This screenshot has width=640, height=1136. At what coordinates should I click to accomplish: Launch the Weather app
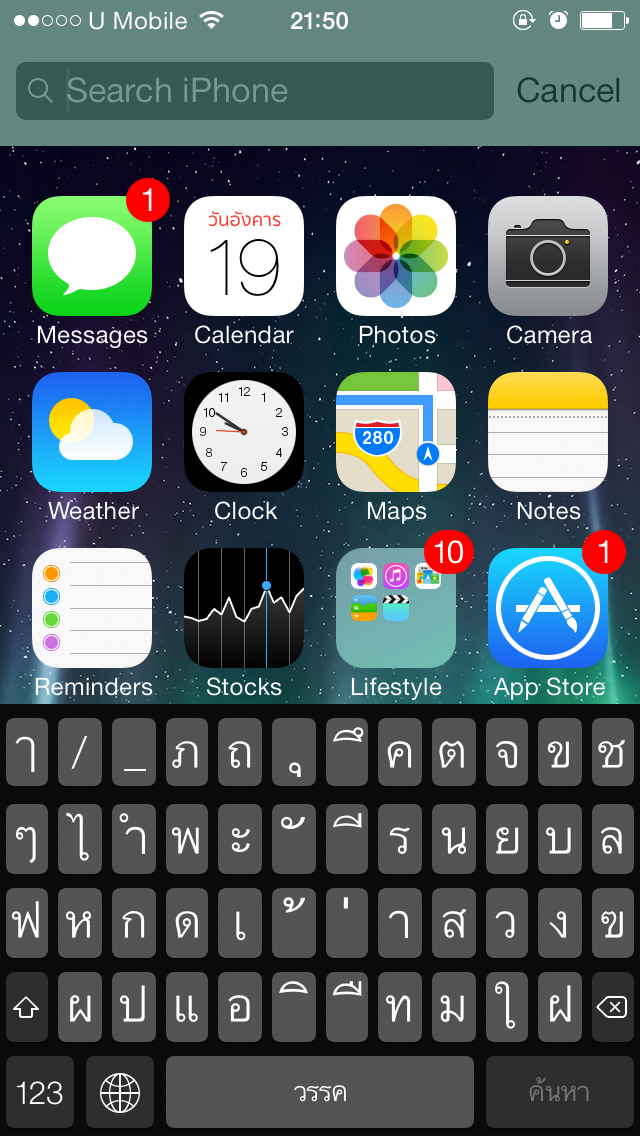pos(92,432)
